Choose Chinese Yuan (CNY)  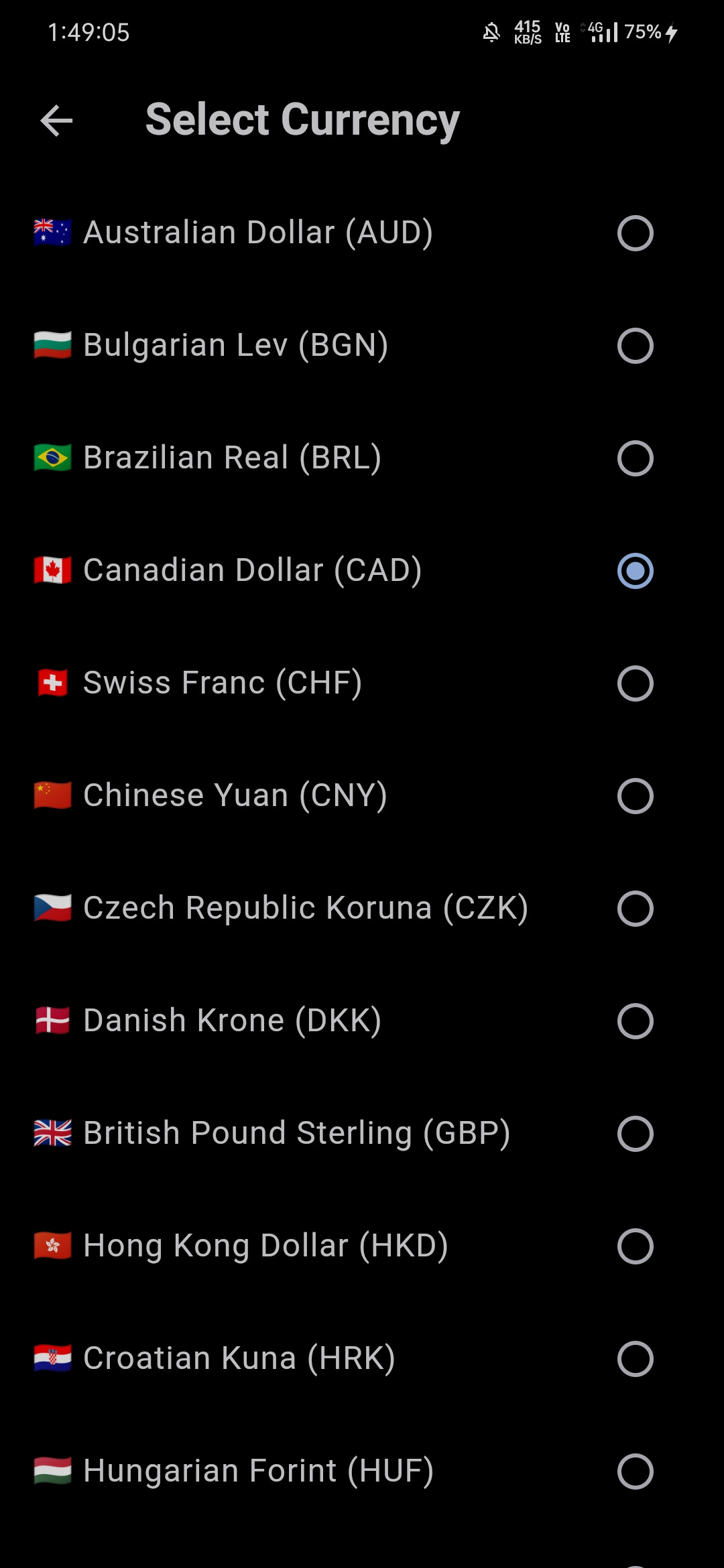[362, 796]
